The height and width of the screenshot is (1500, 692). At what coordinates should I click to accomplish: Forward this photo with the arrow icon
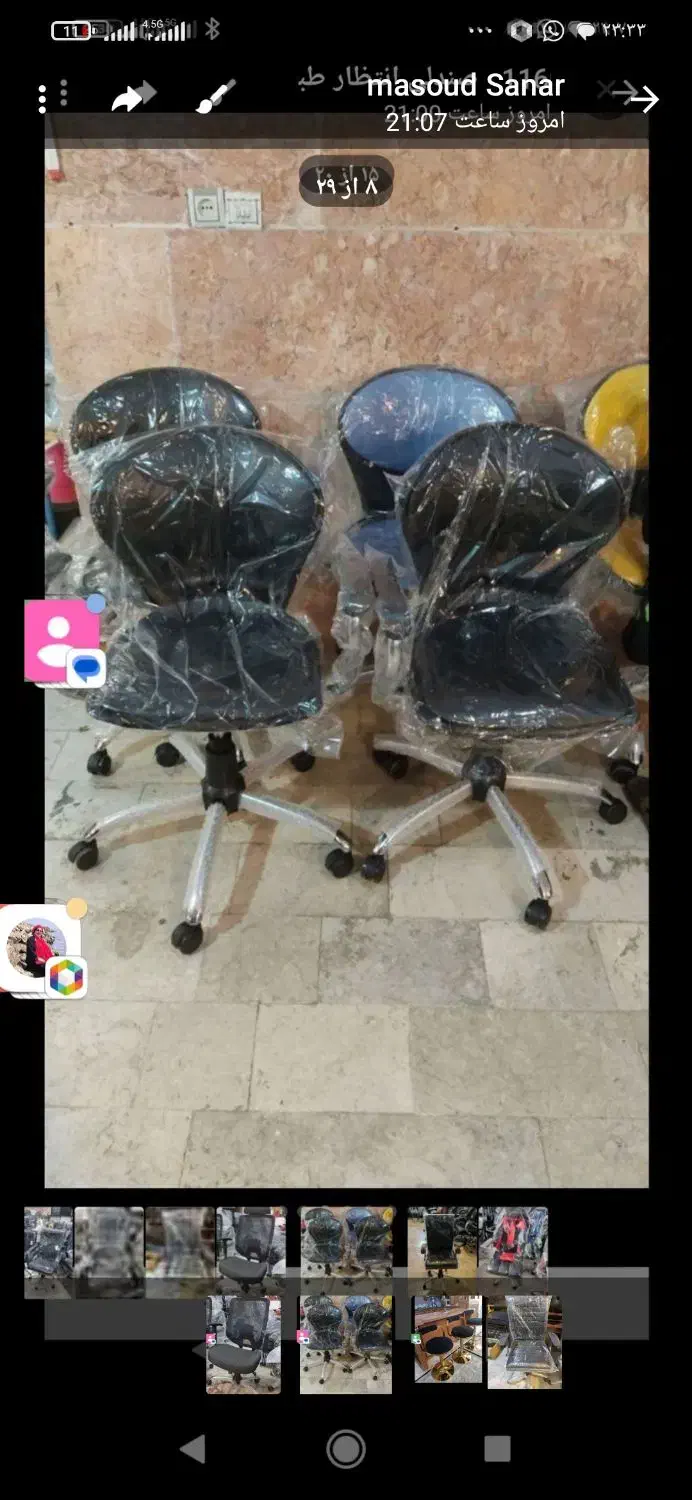coord(132,97)
